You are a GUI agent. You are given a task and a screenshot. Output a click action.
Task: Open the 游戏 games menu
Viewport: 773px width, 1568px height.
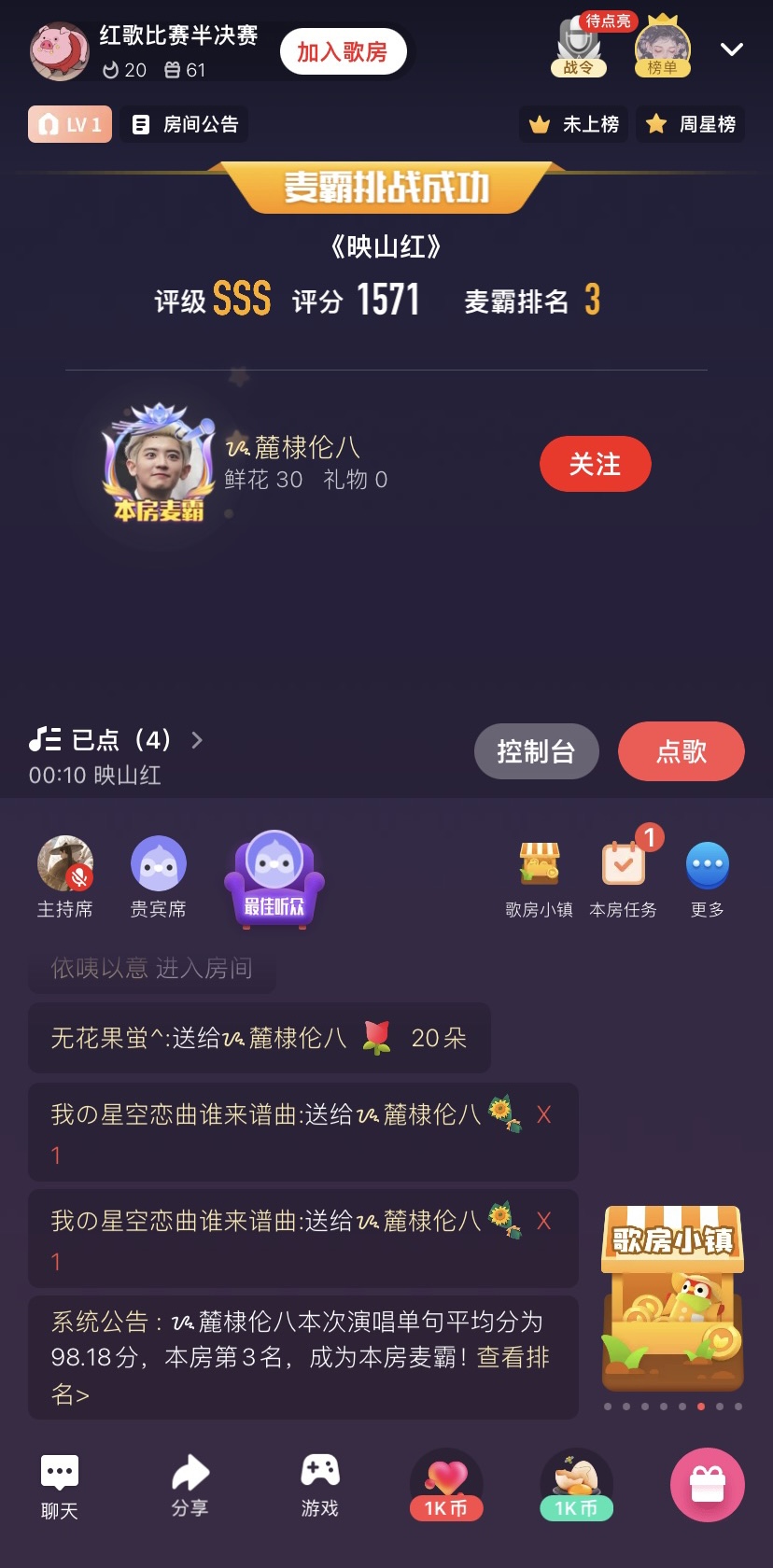point(319,1486)
